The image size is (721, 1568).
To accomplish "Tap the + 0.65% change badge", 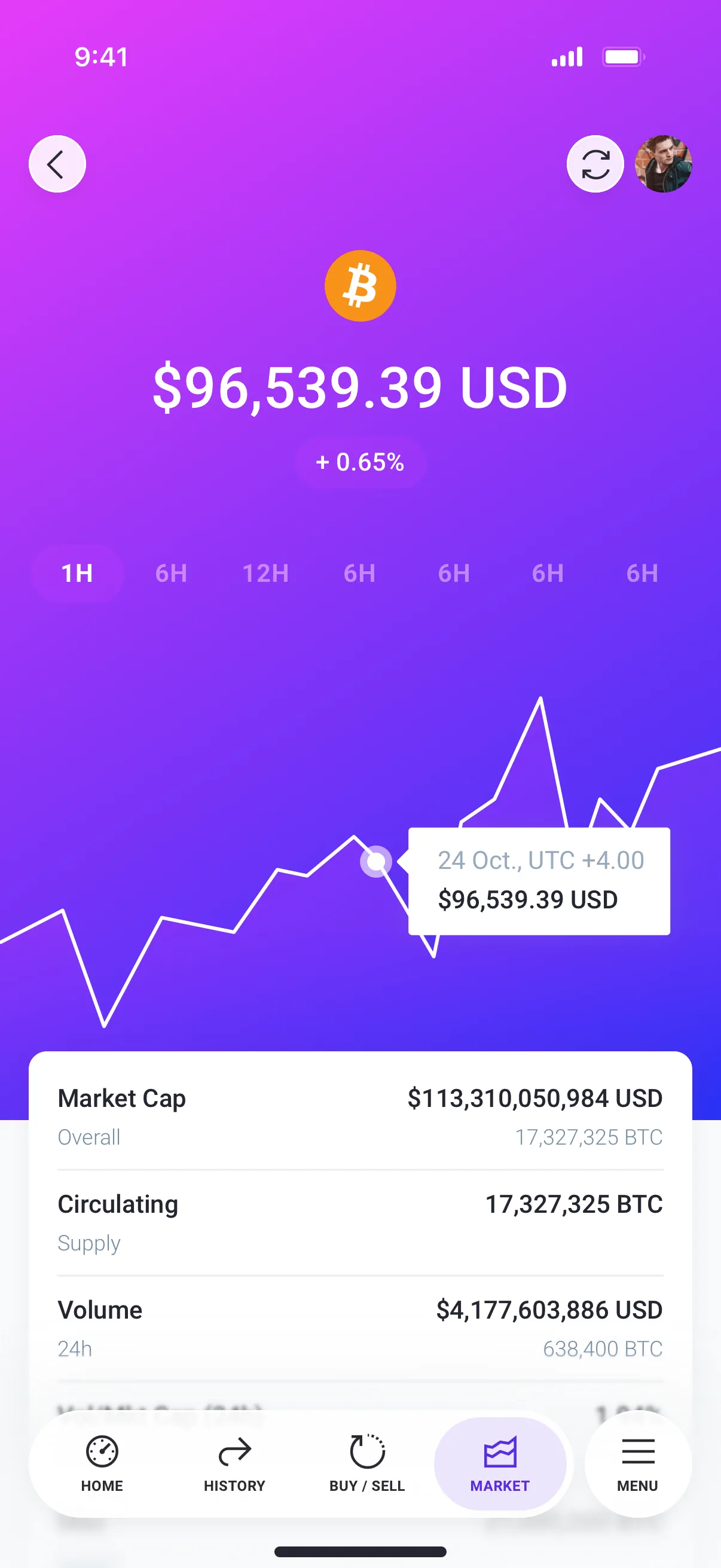I will tap(360, 462).
